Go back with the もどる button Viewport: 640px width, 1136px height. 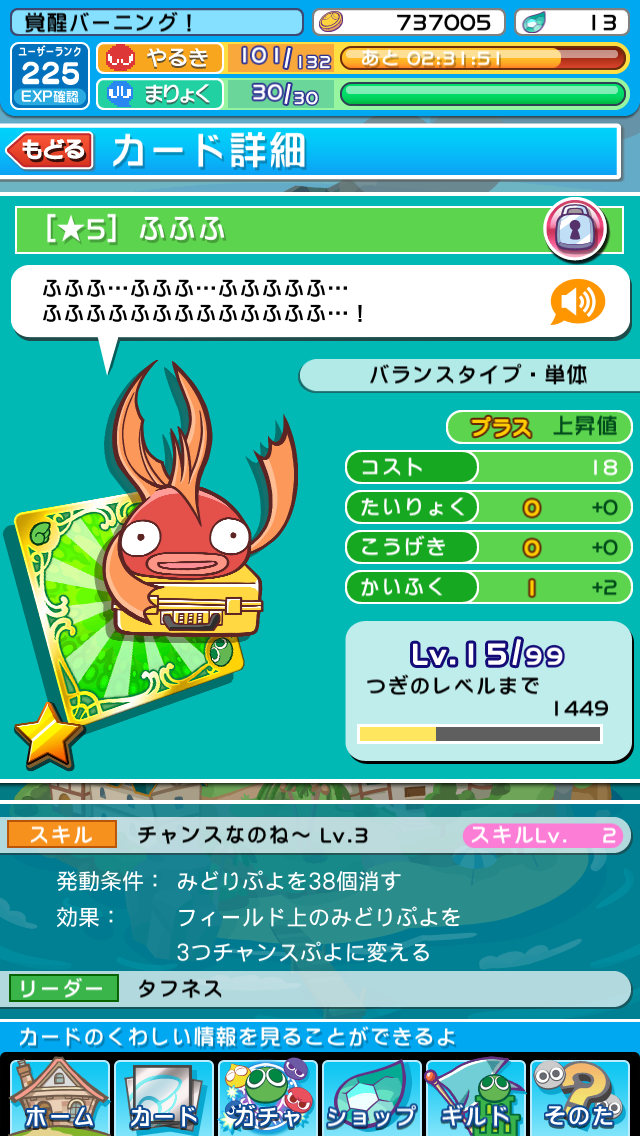point(50,151)
